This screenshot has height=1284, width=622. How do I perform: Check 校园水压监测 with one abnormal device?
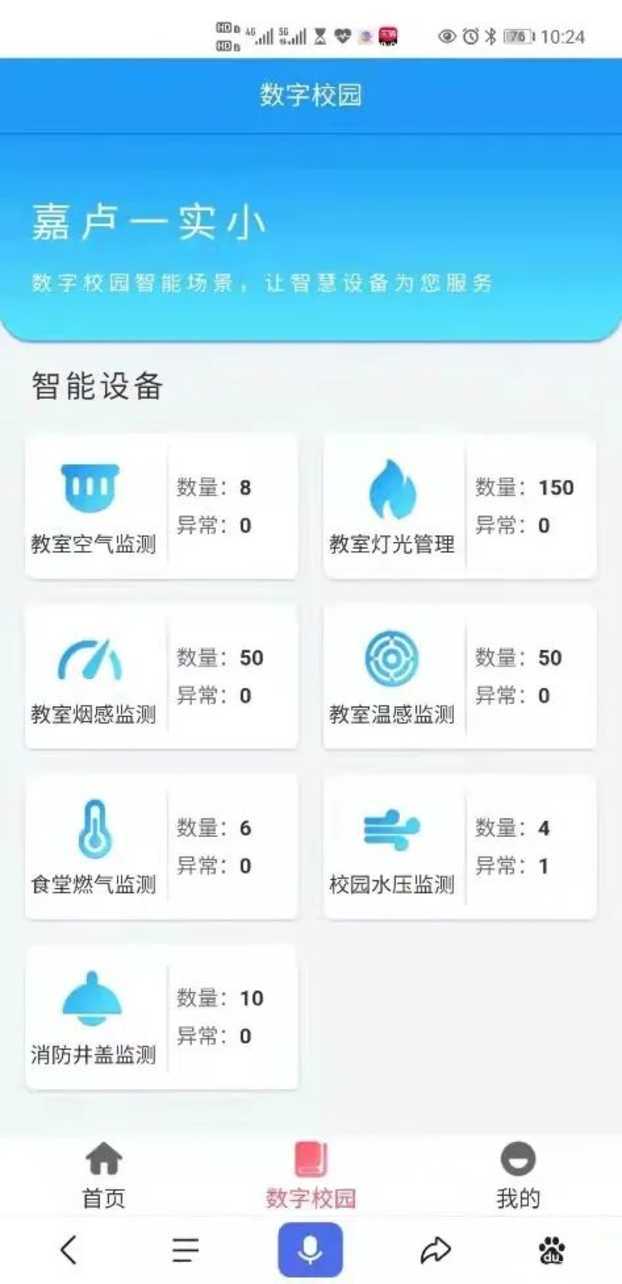[x=459, y=846]
